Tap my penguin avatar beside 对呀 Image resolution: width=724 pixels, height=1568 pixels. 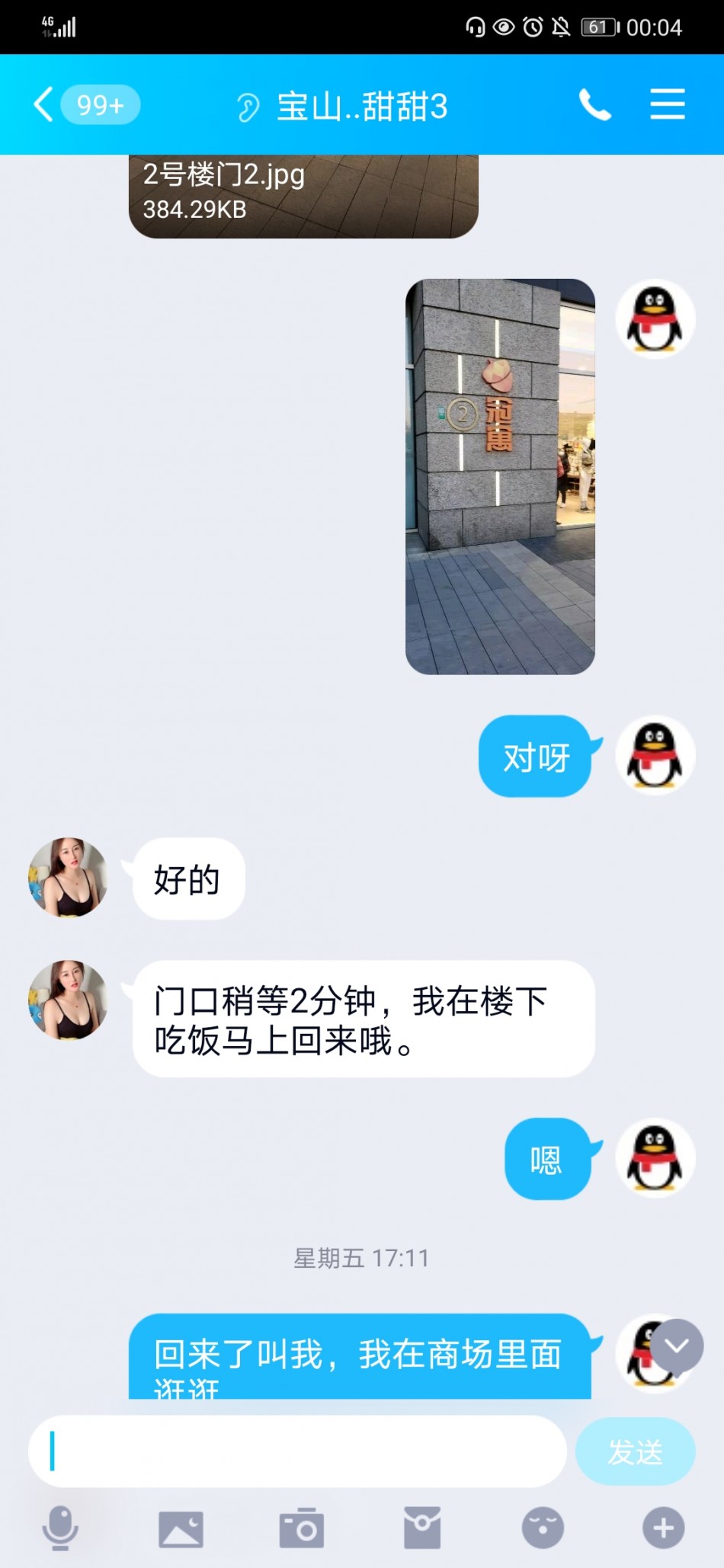click(x=655, y=755)
